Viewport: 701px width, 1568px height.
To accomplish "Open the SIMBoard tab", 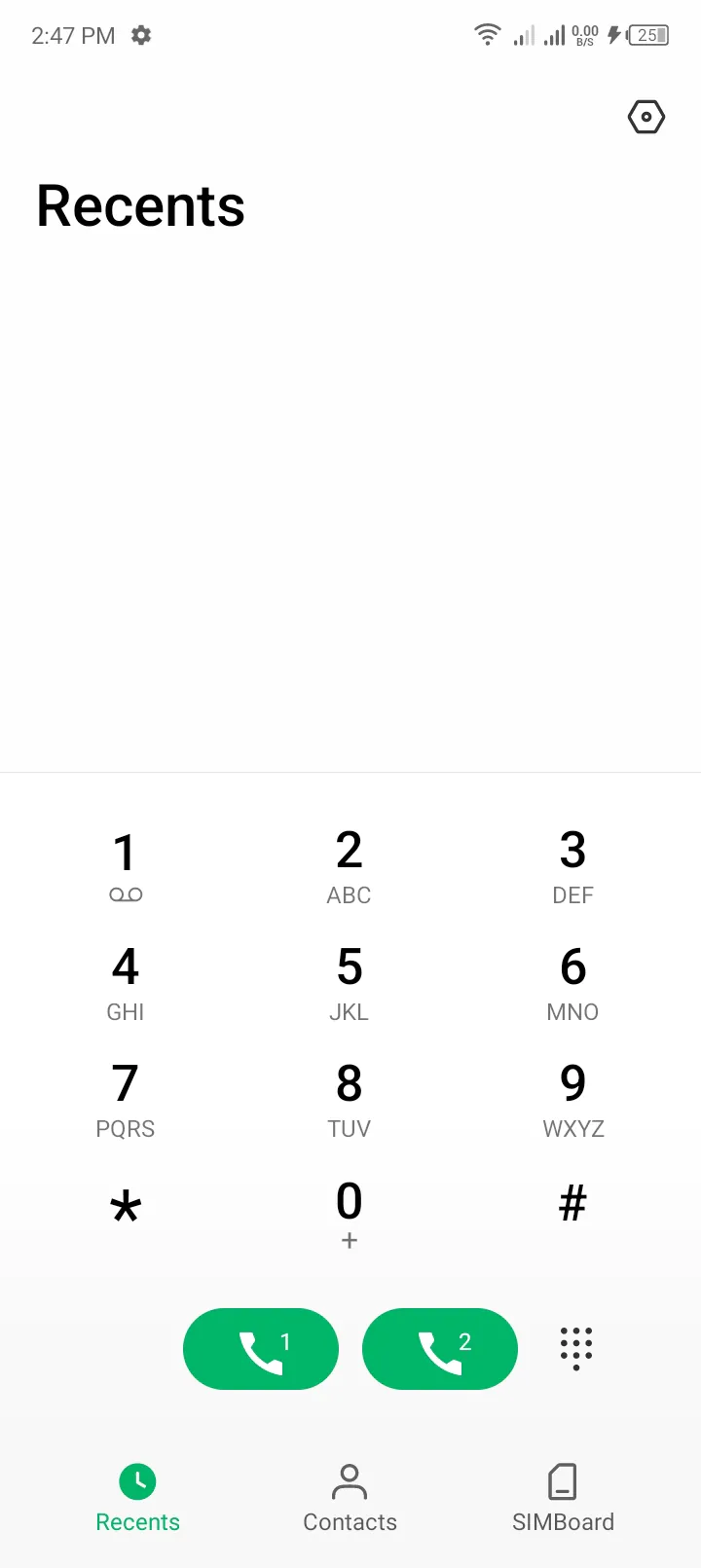I will point(563,1498).
